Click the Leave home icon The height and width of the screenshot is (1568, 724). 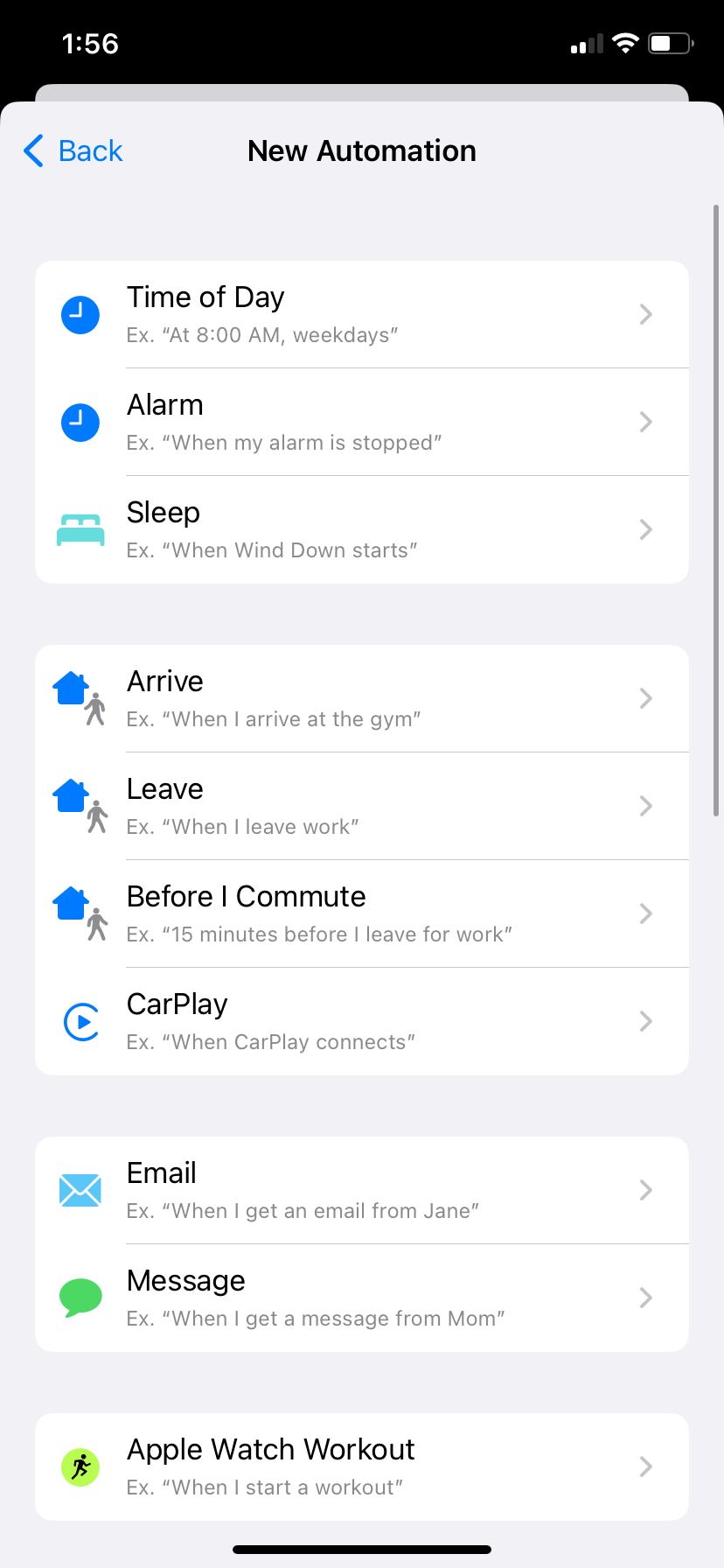(80, 805)
